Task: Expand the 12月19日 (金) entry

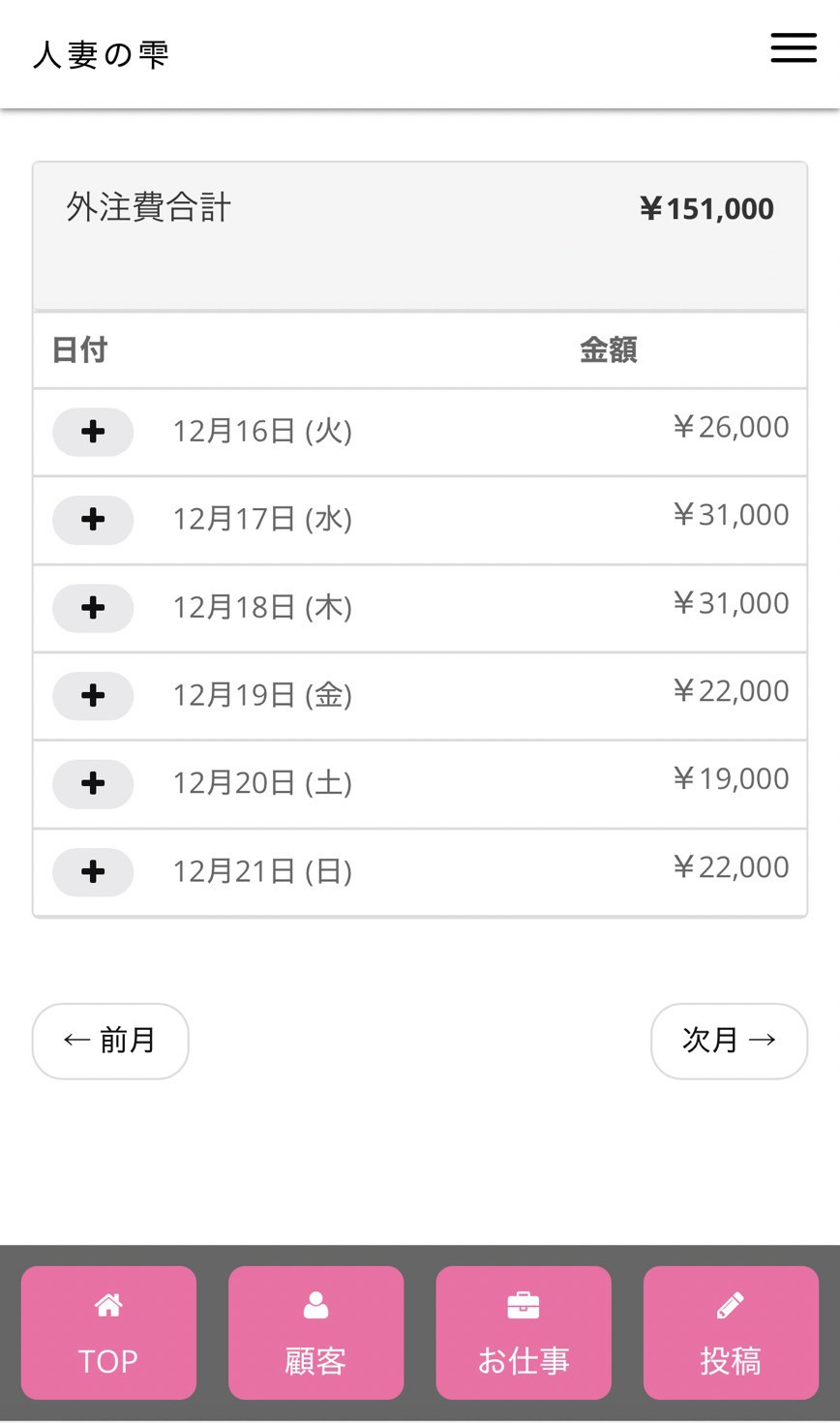Action: [93, 695]
